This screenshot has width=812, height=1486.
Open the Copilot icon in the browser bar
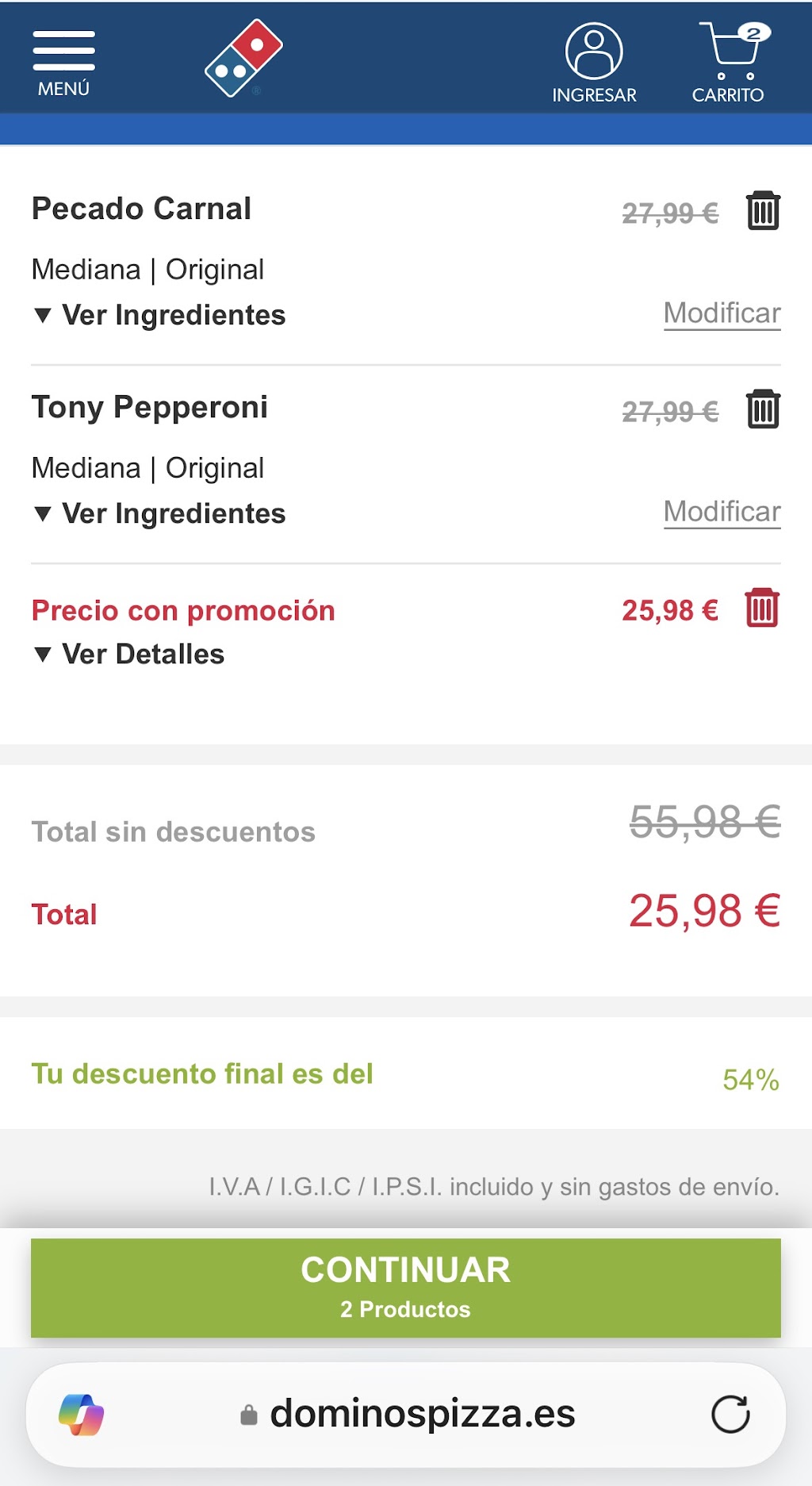click(82, 1415)
